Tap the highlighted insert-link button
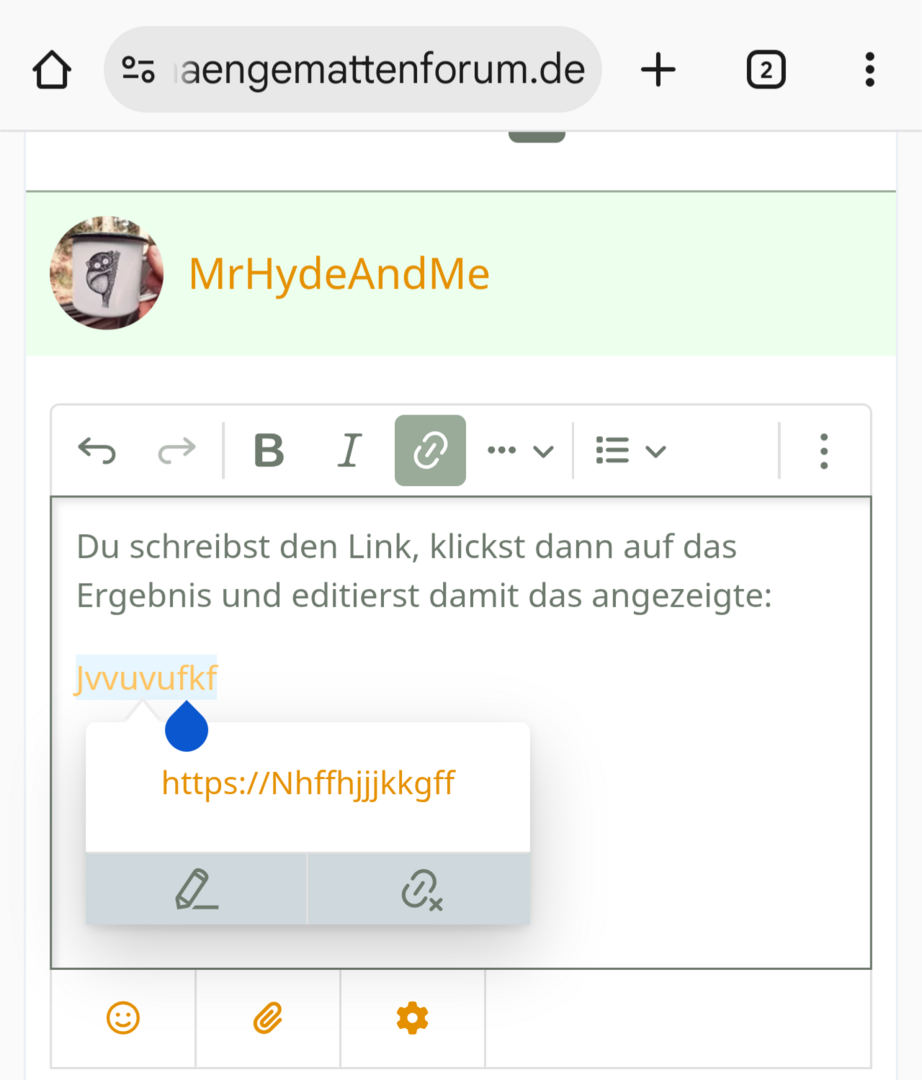The height and width of the screenshot is (1080, 922). [x=430, y=451]
